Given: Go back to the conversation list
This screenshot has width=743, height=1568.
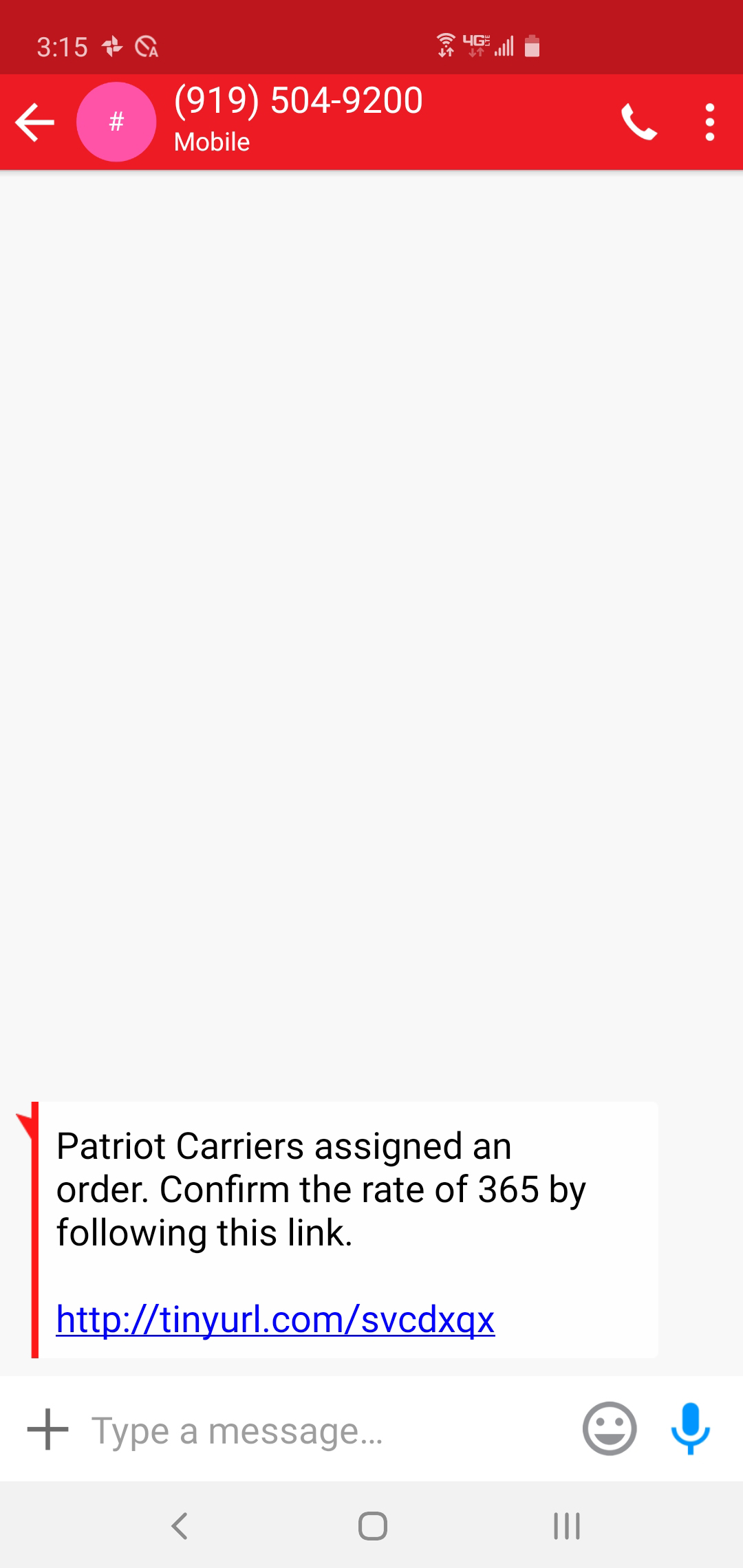Looking at the screenshot, I should (34, 122).
